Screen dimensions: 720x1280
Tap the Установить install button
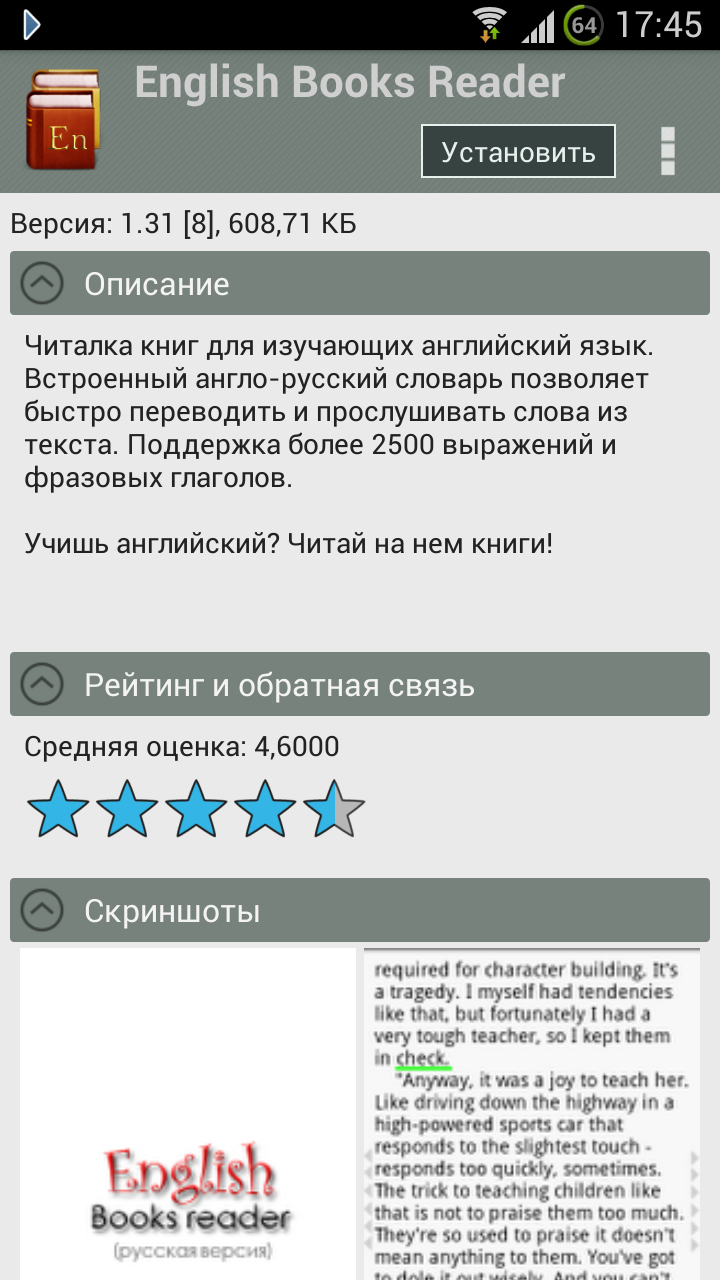(x=518, y=152)
